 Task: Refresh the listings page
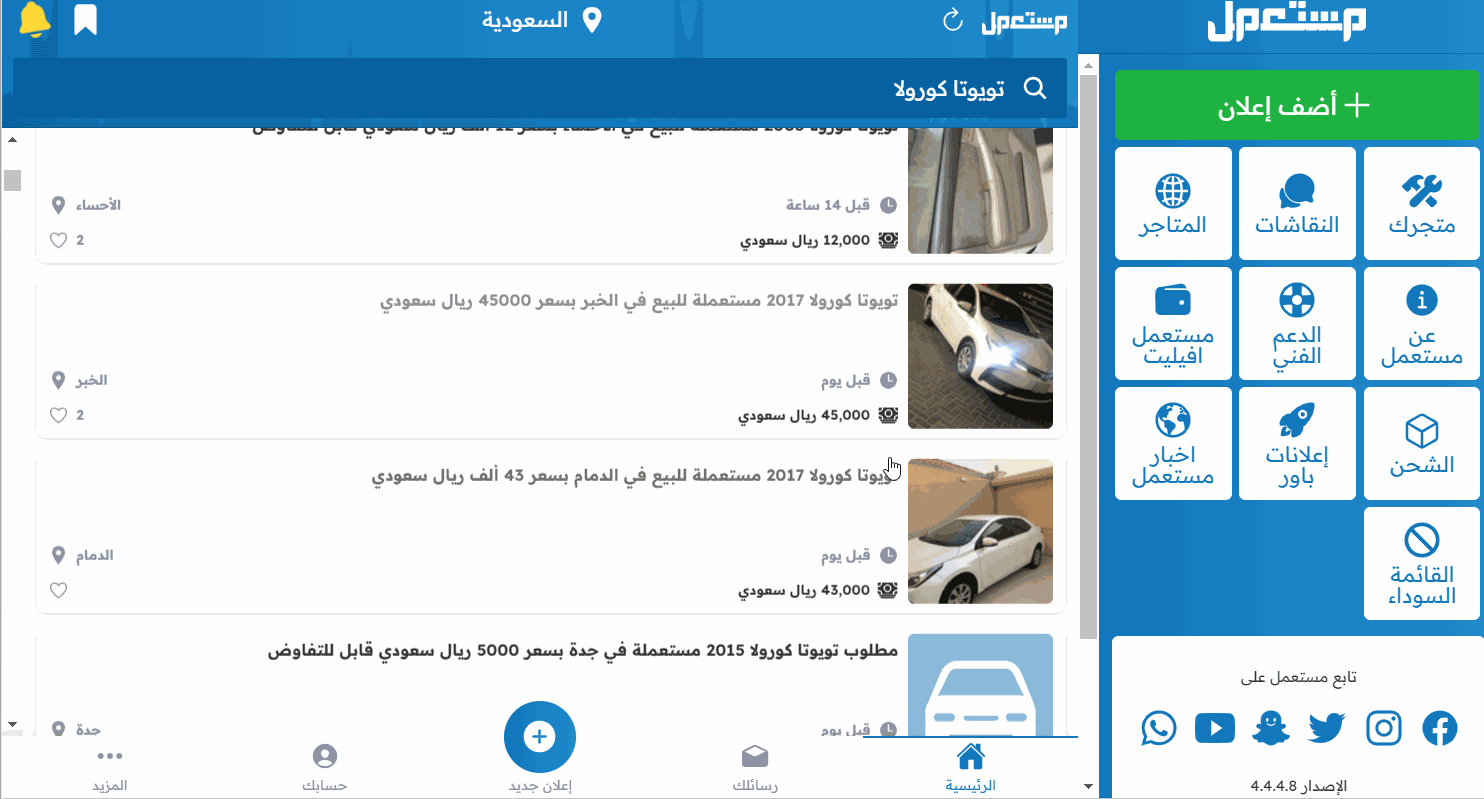(953, 20)
